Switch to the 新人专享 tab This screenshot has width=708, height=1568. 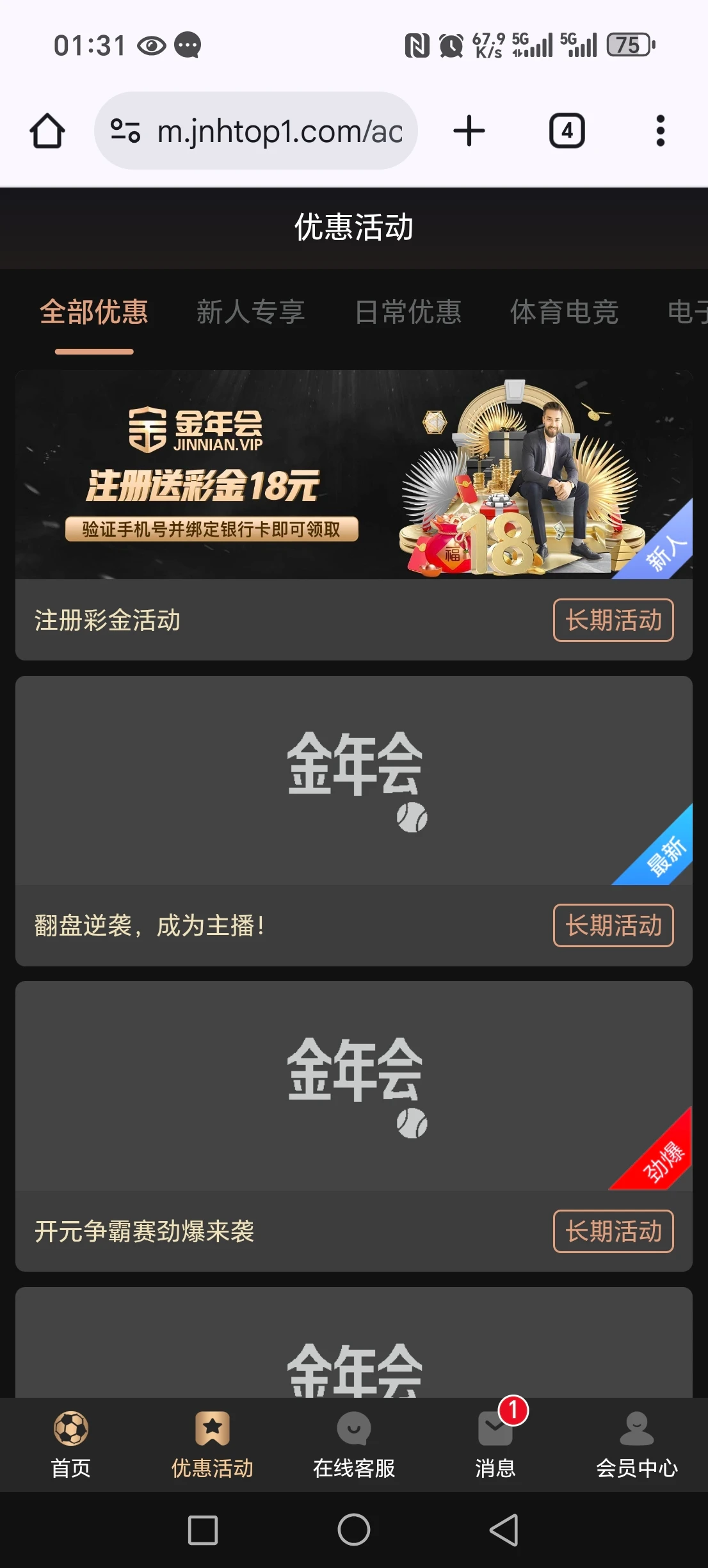[250, 312]
